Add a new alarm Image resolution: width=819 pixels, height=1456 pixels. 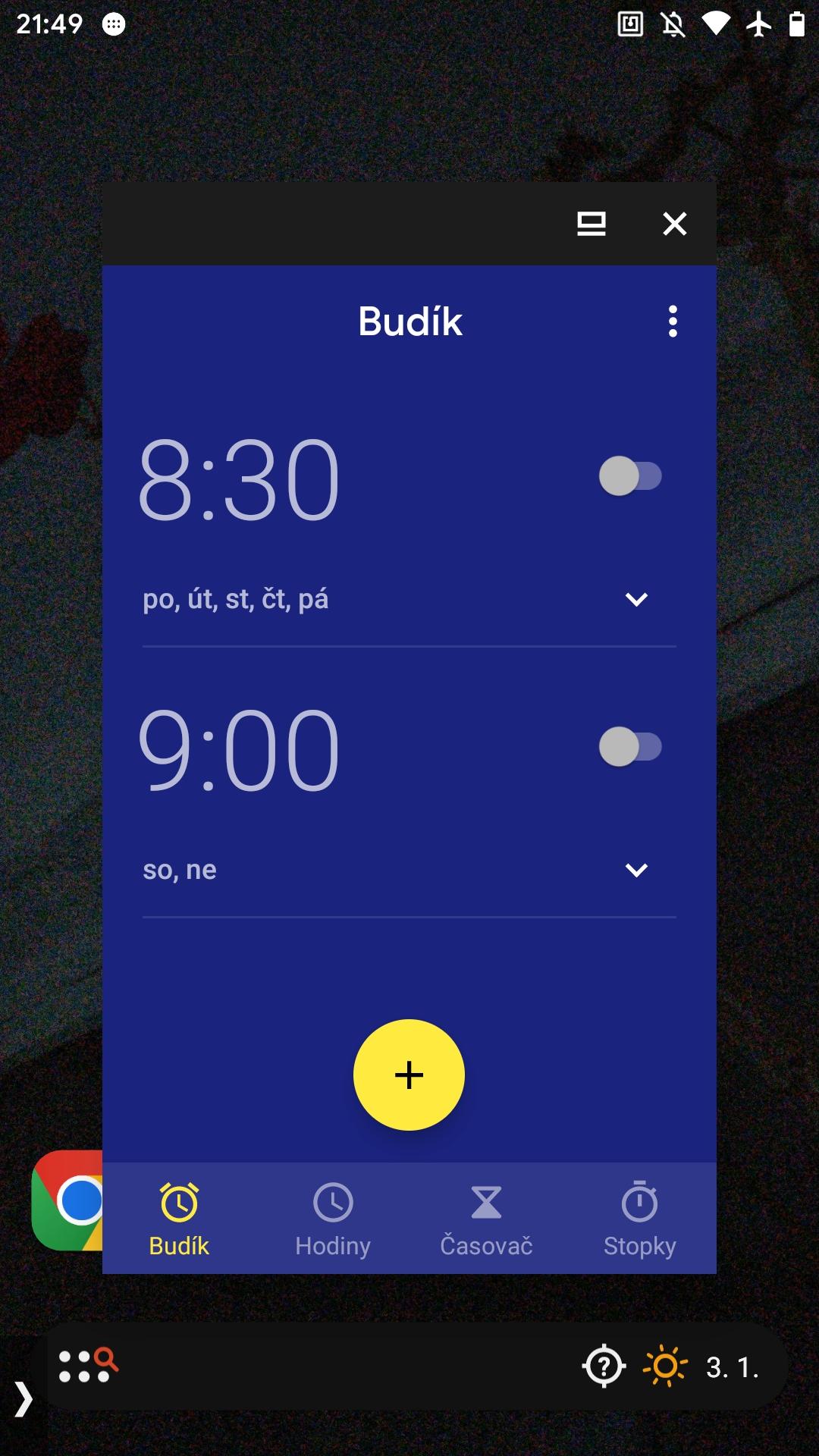point(409,1075)
